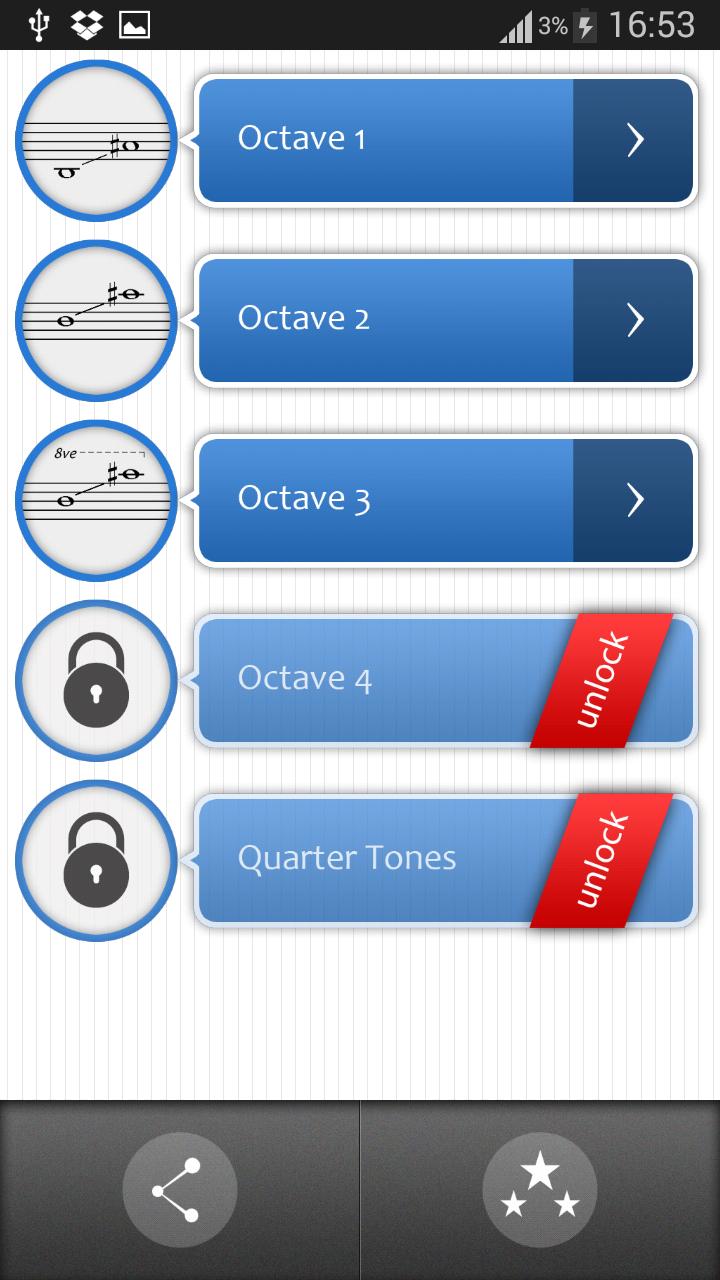
Task: Select the padlock icon next to Quarter Tones
Action: (x=96, y=861)
